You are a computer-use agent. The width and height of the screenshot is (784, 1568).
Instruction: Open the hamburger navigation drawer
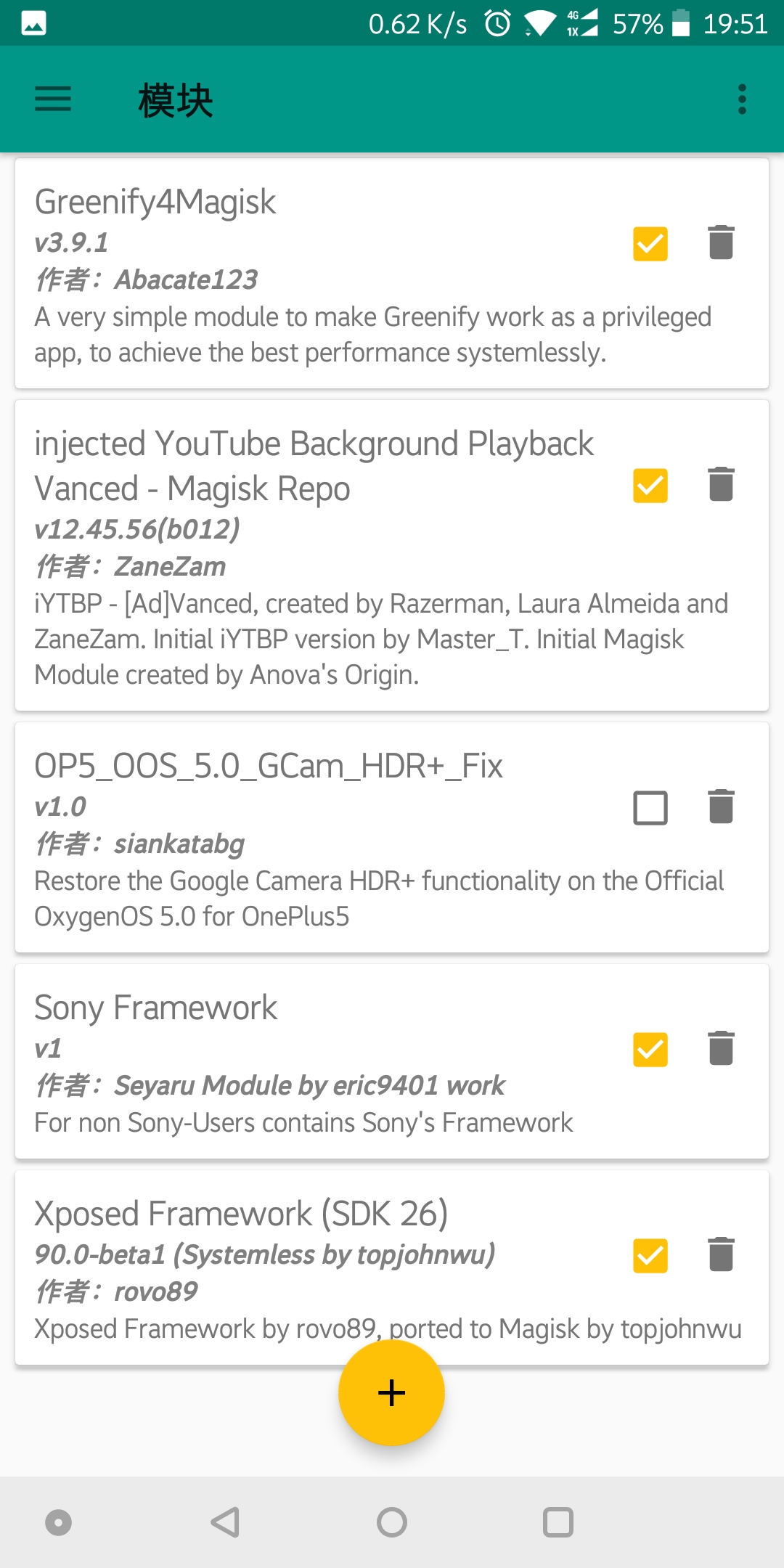(x=53, y=99)
